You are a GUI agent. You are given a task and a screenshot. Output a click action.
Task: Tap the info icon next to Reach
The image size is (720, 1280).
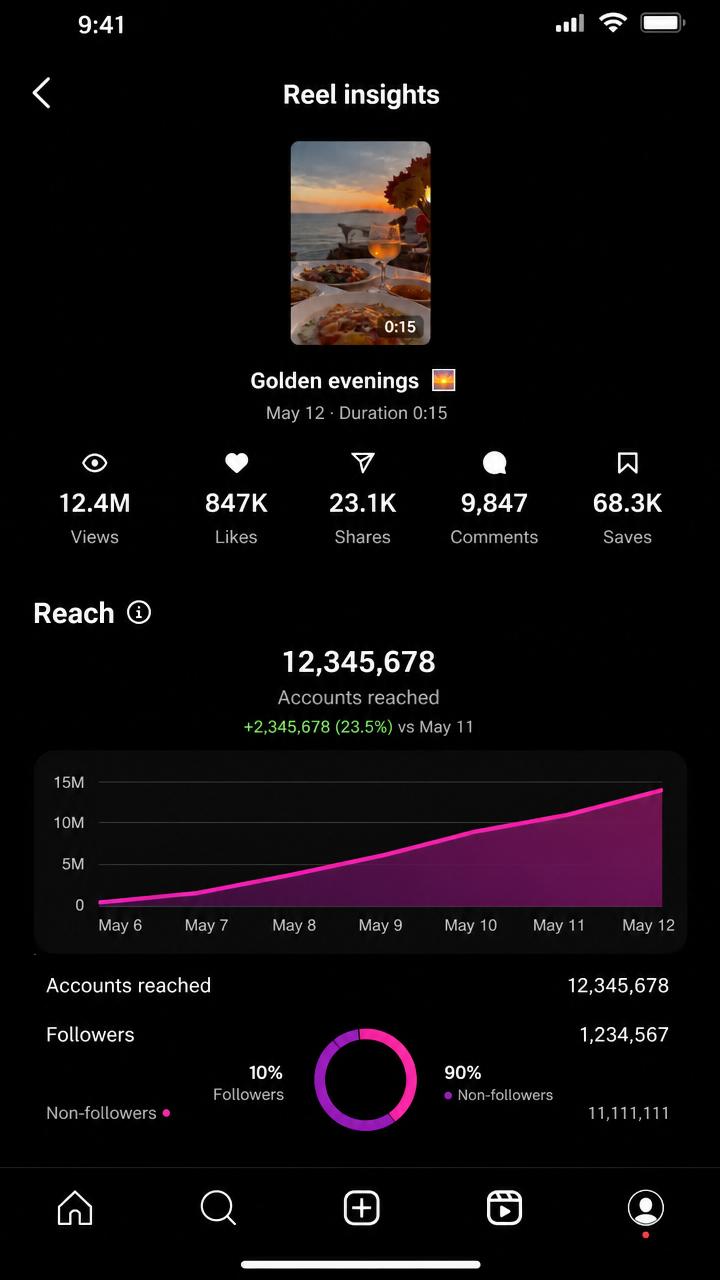[139, 612]
